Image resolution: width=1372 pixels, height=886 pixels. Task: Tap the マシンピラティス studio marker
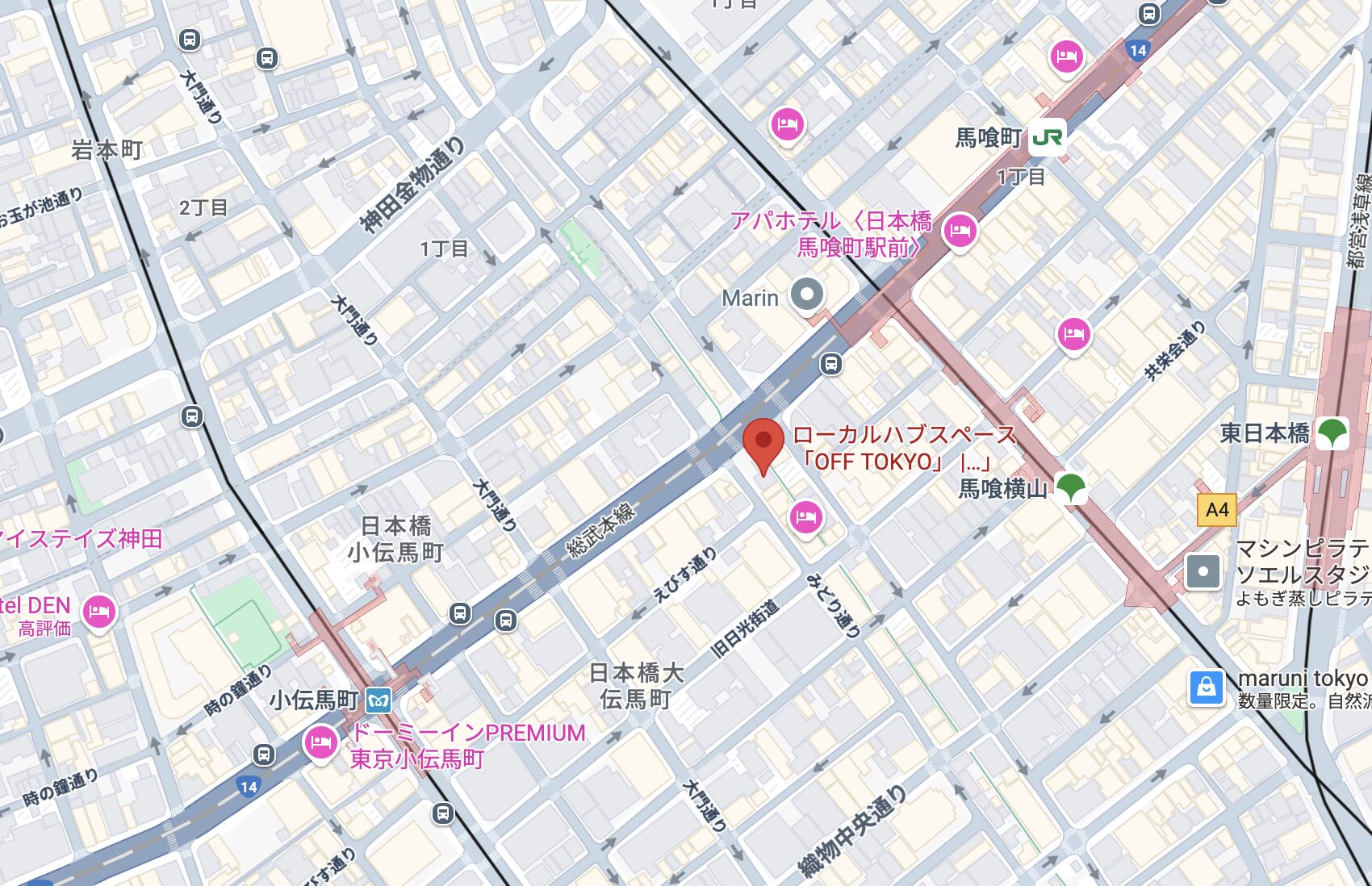point(1203,572)
